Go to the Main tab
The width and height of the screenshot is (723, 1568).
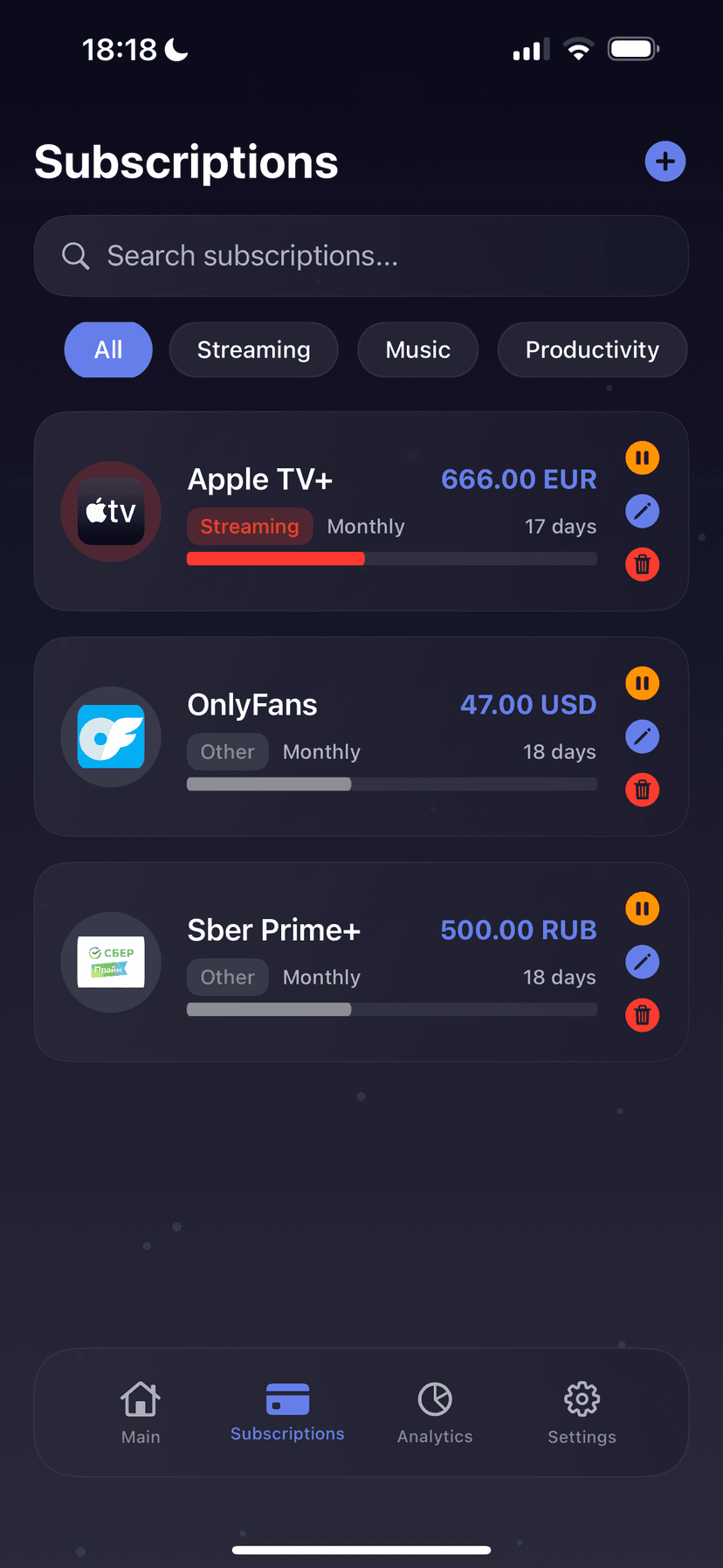[x=141, y=1412]
